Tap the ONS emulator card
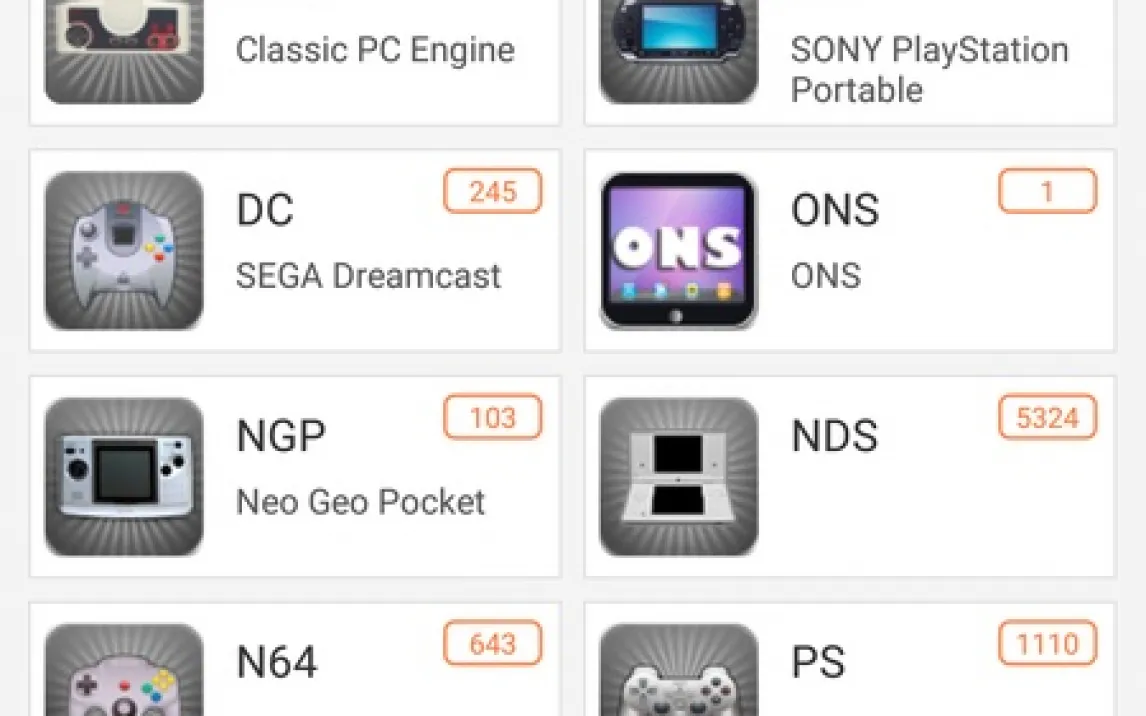The height and width of the screenshot is (716, 1146). [849, 250]
